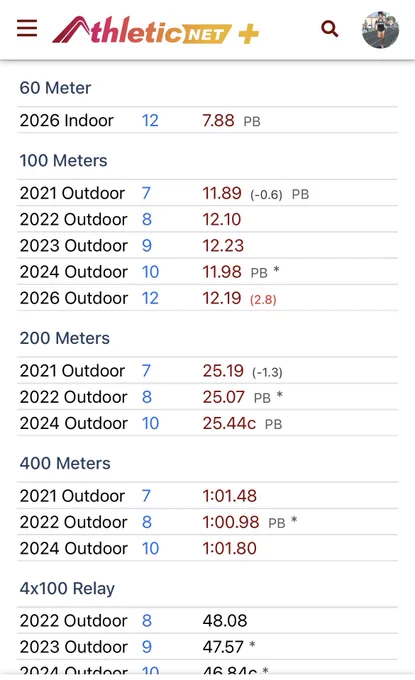The width and height of the screenshot is (415, 680).
Task: Open the 25.44c 200 Meters result
Action: tap(229, 423)
